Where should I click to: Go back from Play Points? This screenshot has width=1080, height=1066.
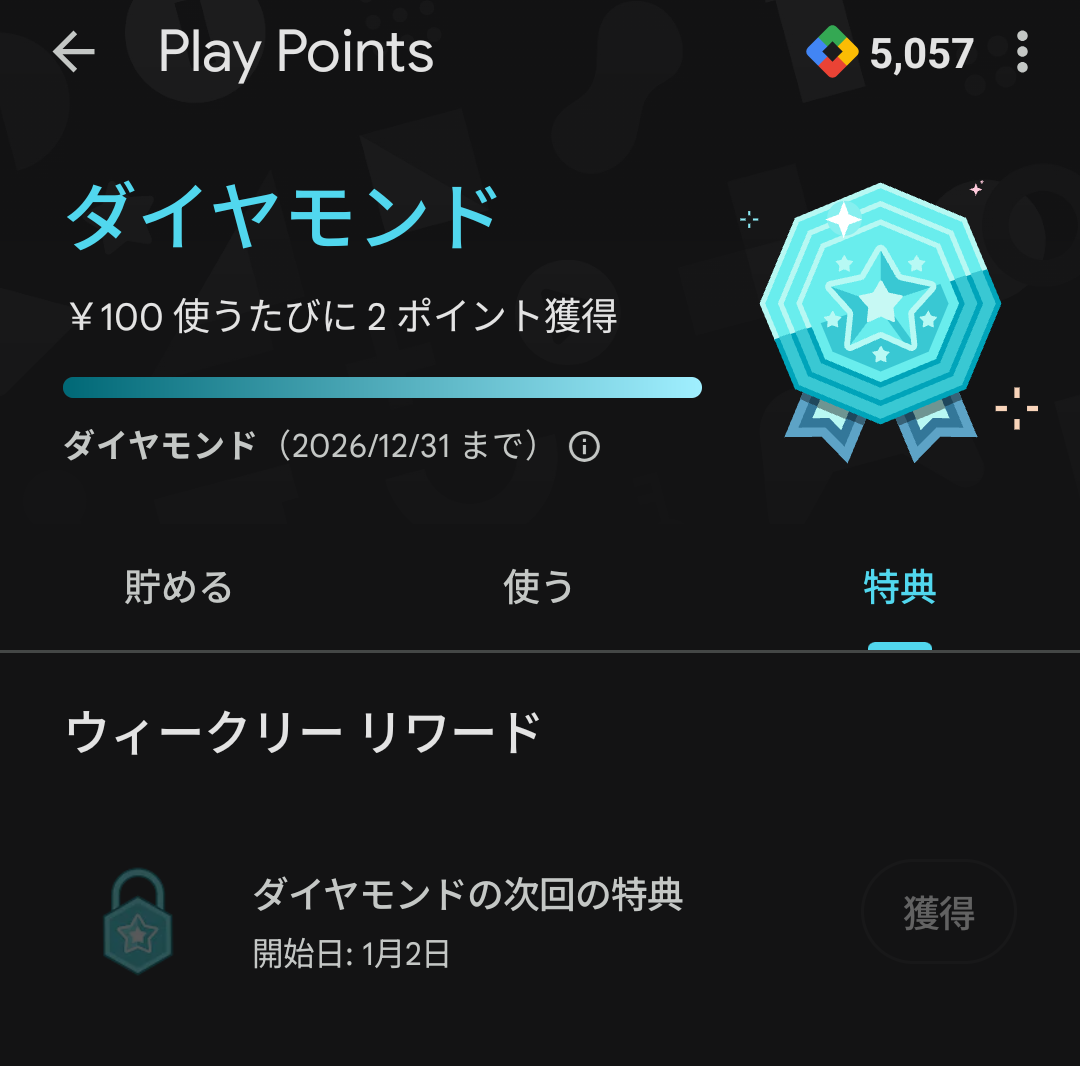[x=73, y=53]
